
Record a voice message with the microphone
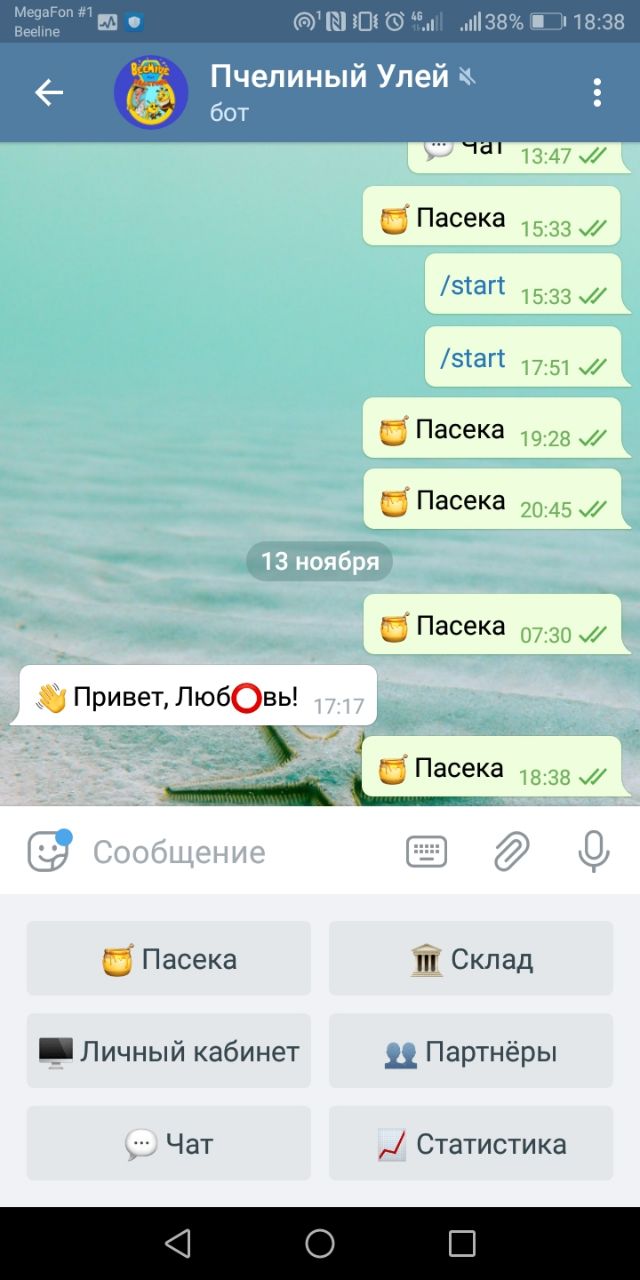click(594, 852)
